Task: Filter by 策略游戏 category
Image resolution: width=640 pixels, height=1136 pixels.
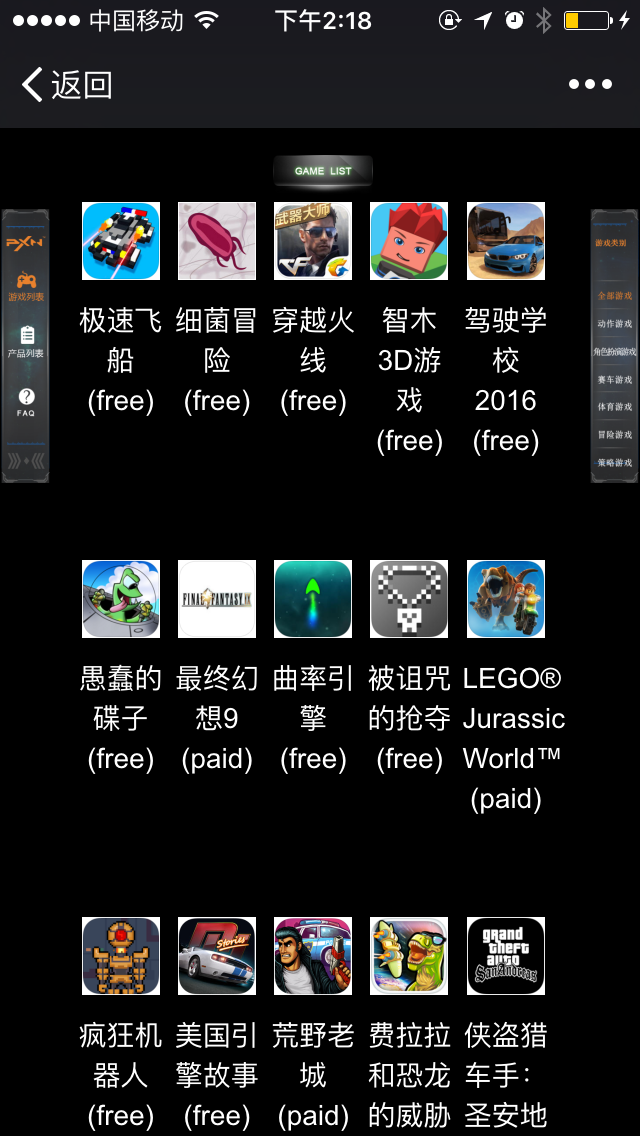Action: [x=615, y=462]
